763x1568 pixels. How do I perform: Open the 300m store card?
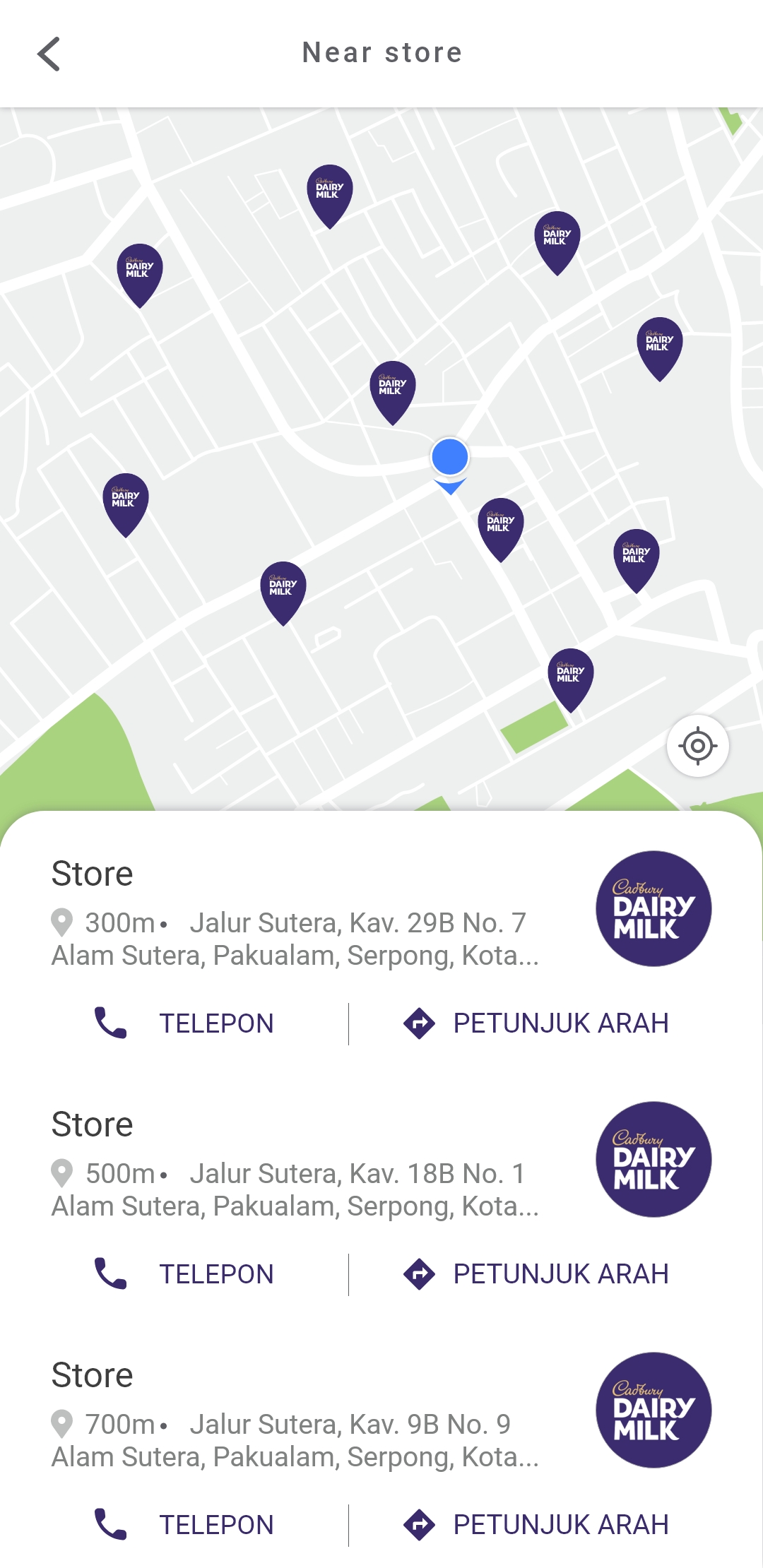(x=381, y=913)
